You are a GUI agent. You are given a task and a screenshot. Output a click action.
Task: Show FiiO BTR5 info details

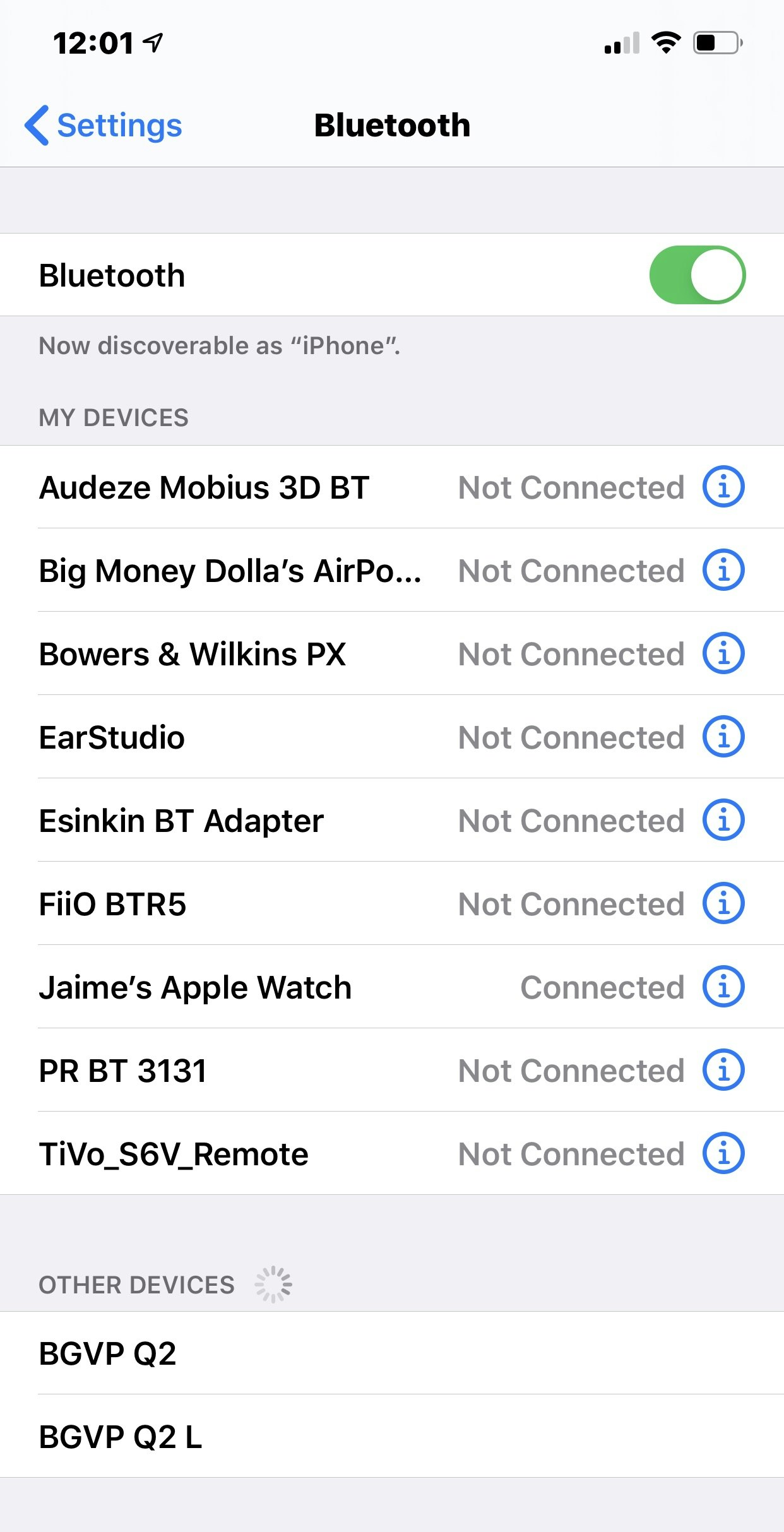point(723,903)
